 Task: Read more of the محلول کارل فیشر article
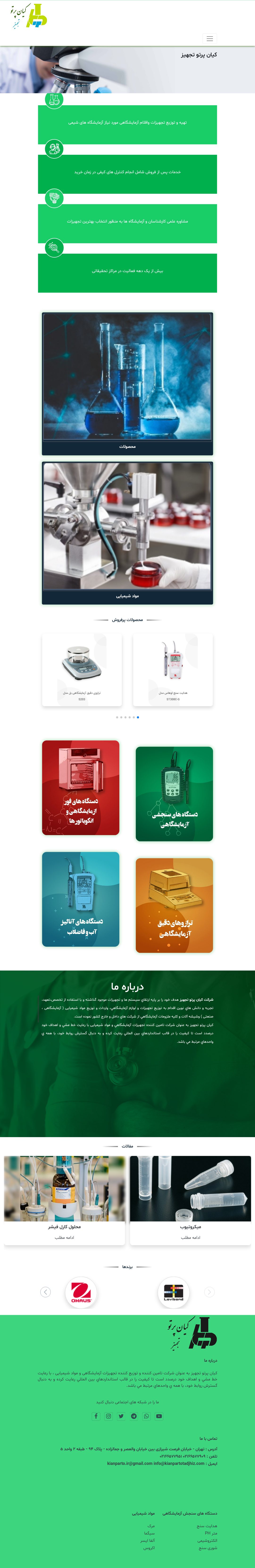coord(64,1237)
